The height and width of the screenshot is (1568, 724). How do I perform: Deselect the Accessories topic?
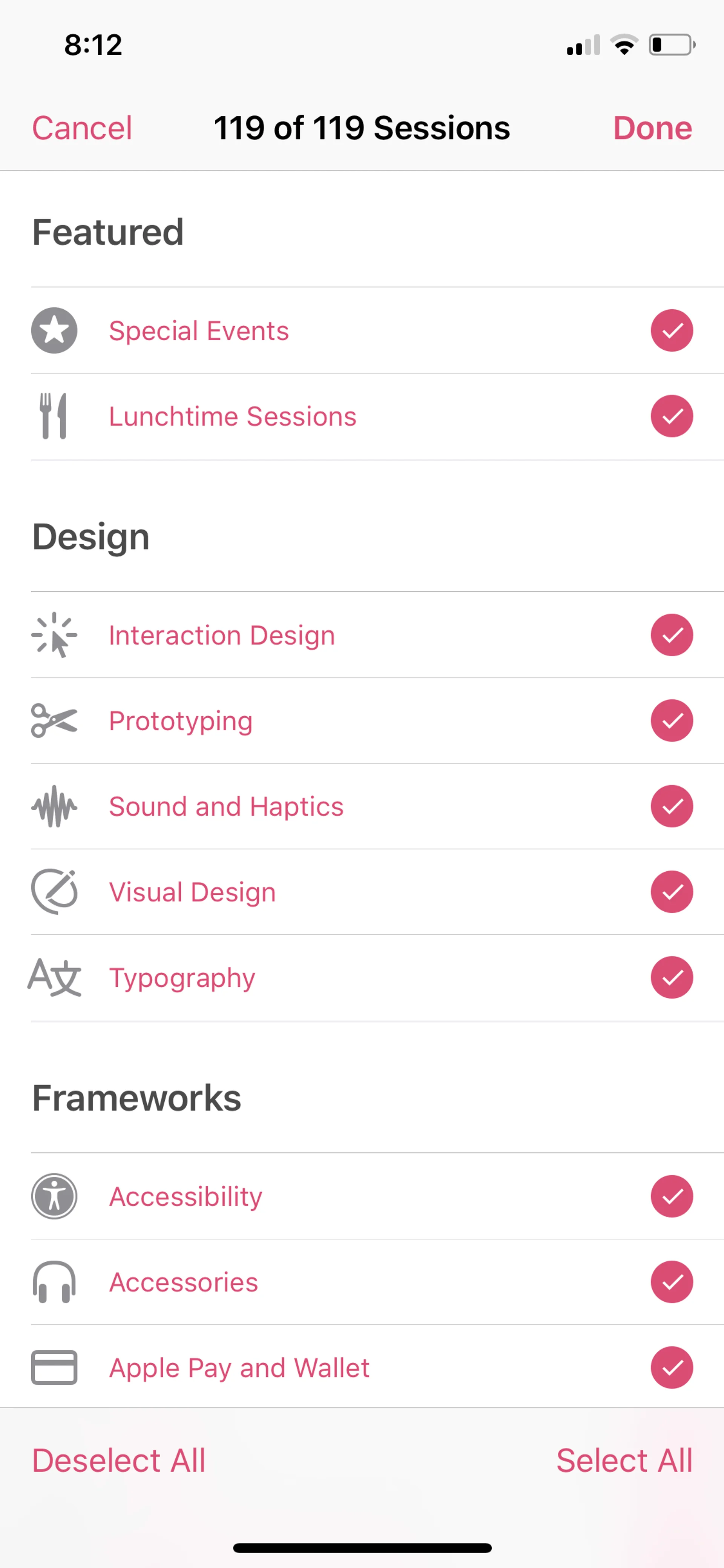[x=672, y=1282]
